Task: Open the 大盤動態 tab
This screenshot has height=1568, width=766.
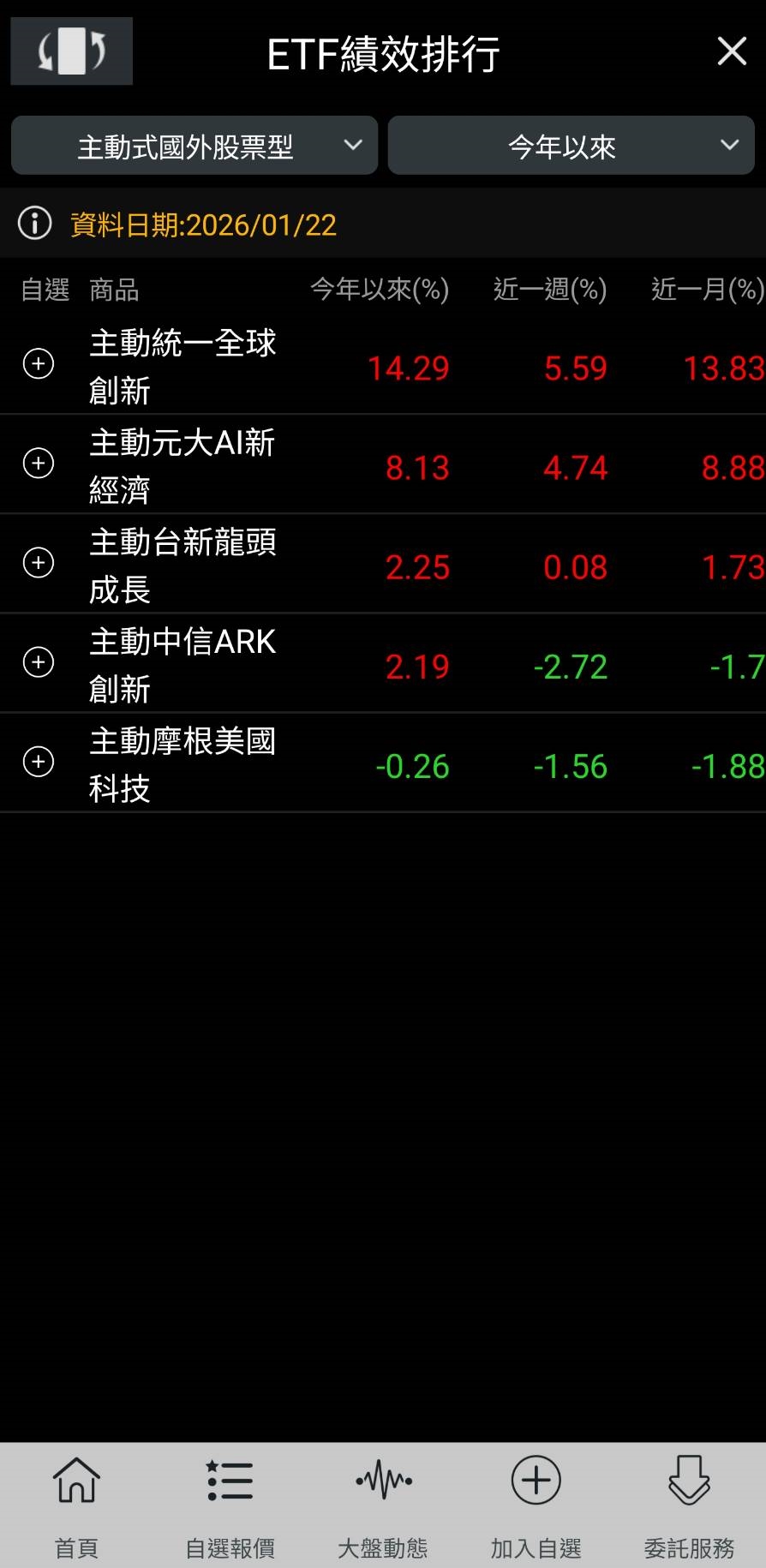Action: coord(383,1505)
